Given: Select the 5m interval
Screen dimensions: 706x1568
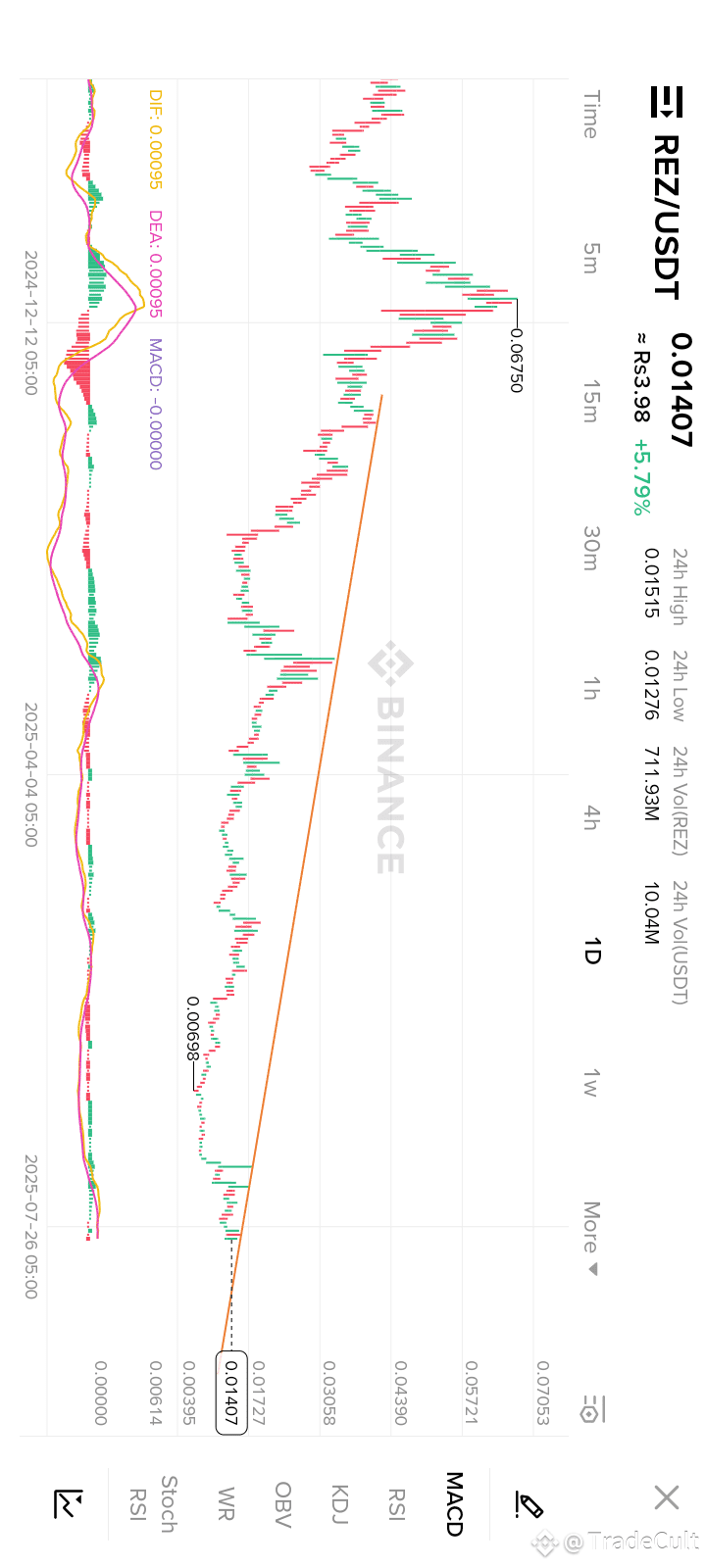Looking at the screenshot, I should [590, 259].
